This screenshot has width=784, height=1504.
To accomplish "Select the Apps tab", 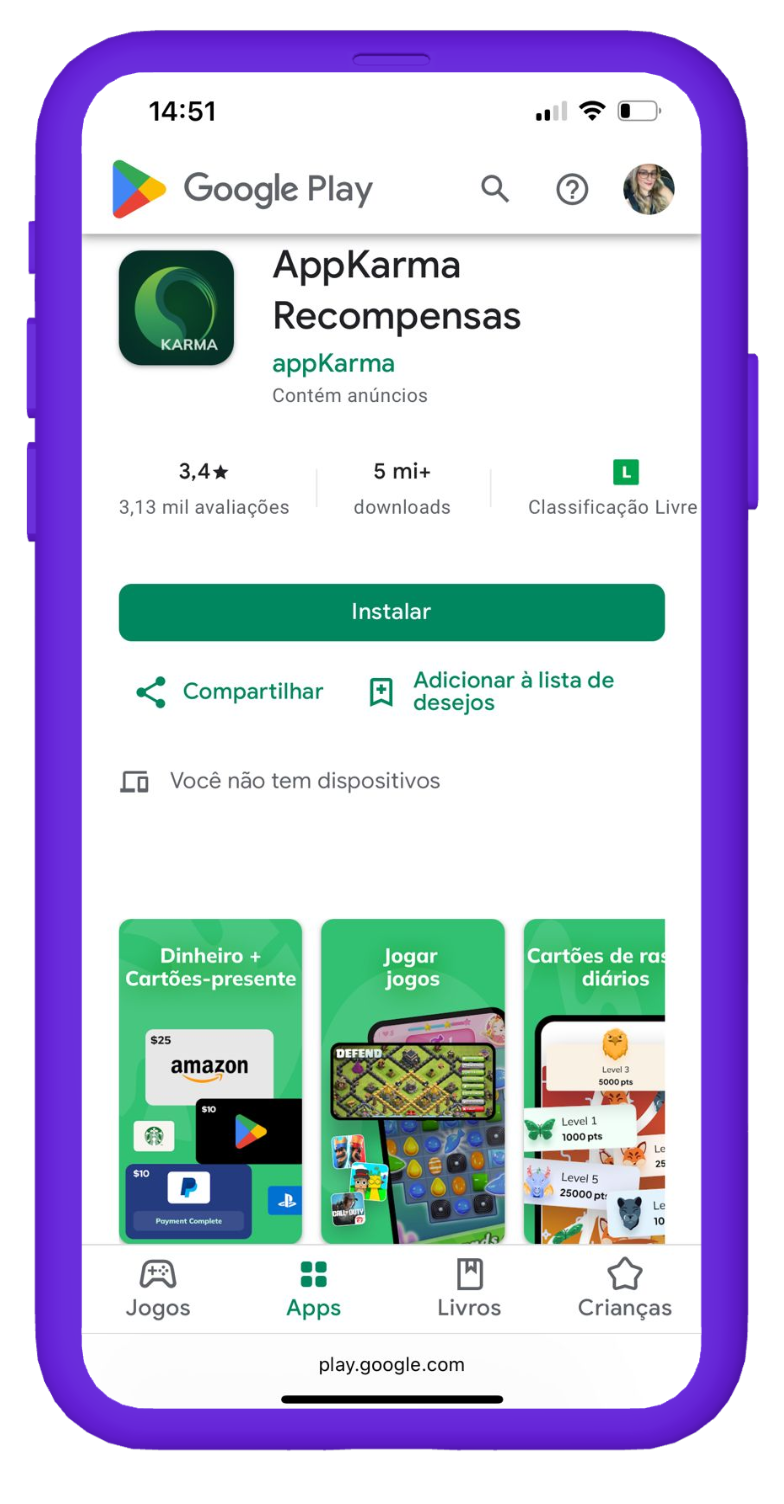I will pos(313,1289).
